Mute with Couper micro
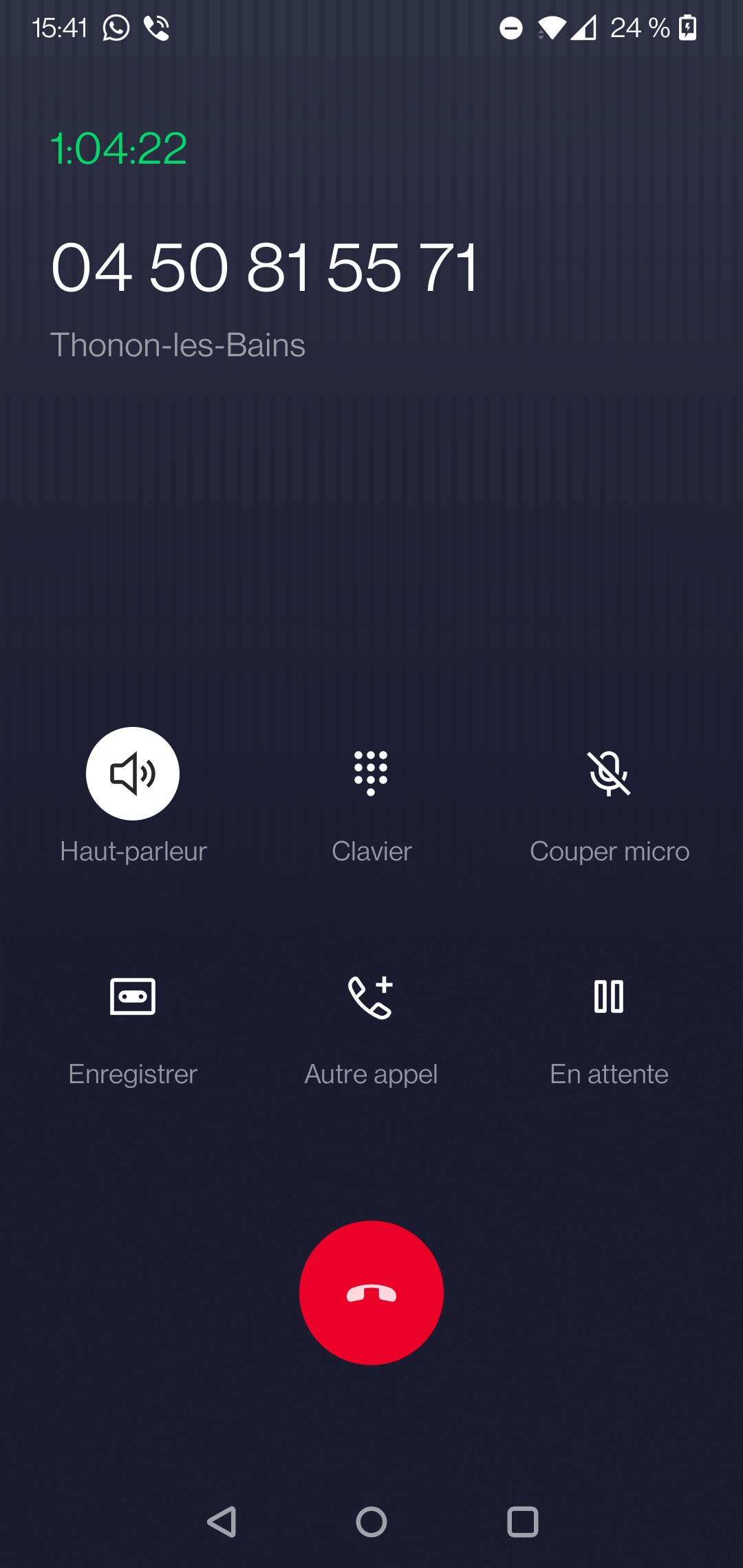Image resolution: width=743 pixels, height=1568 pixels. pyautogui.click(x=609, y=774)
